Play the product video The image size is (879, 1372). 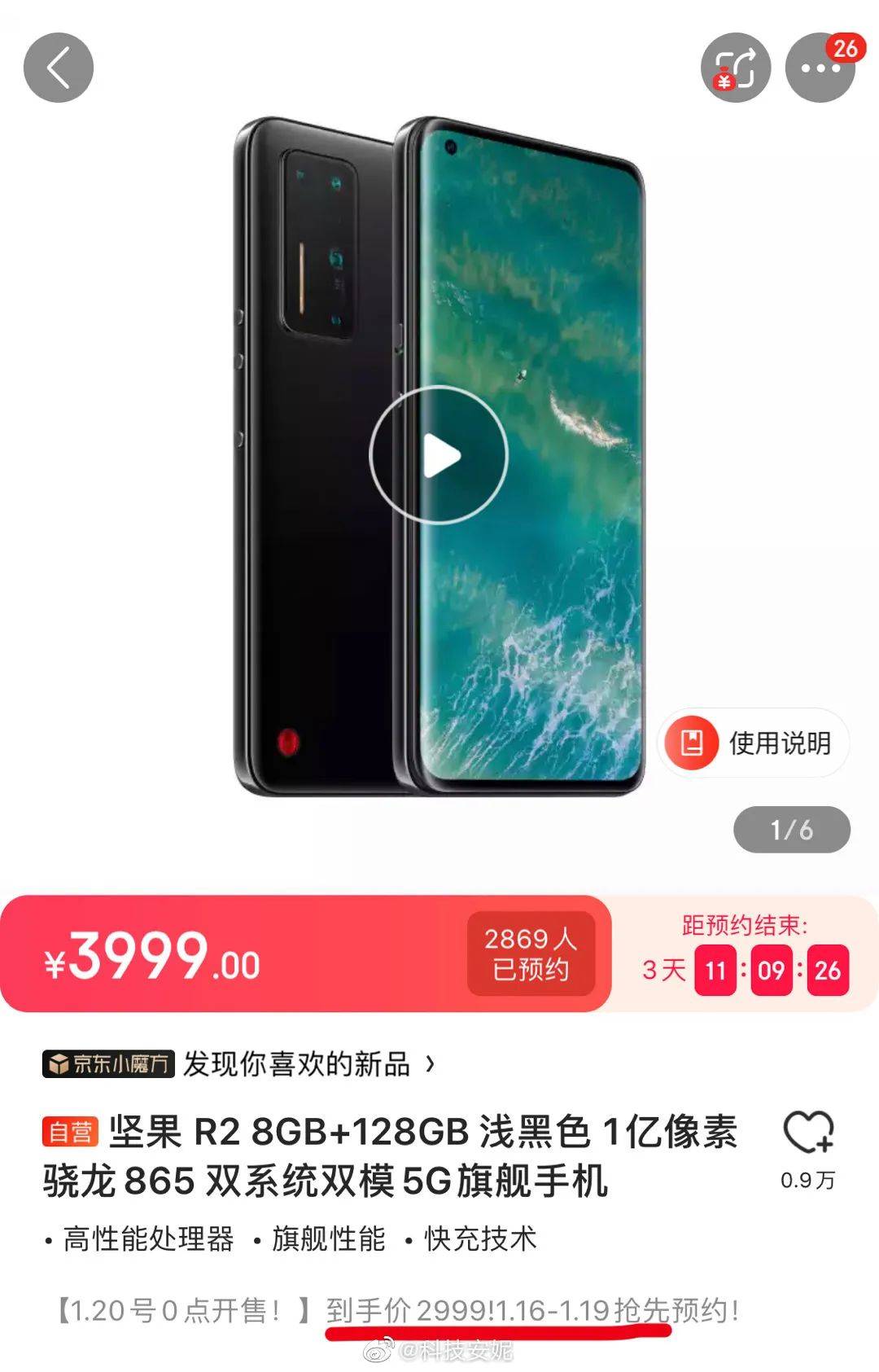click(439, 455)
